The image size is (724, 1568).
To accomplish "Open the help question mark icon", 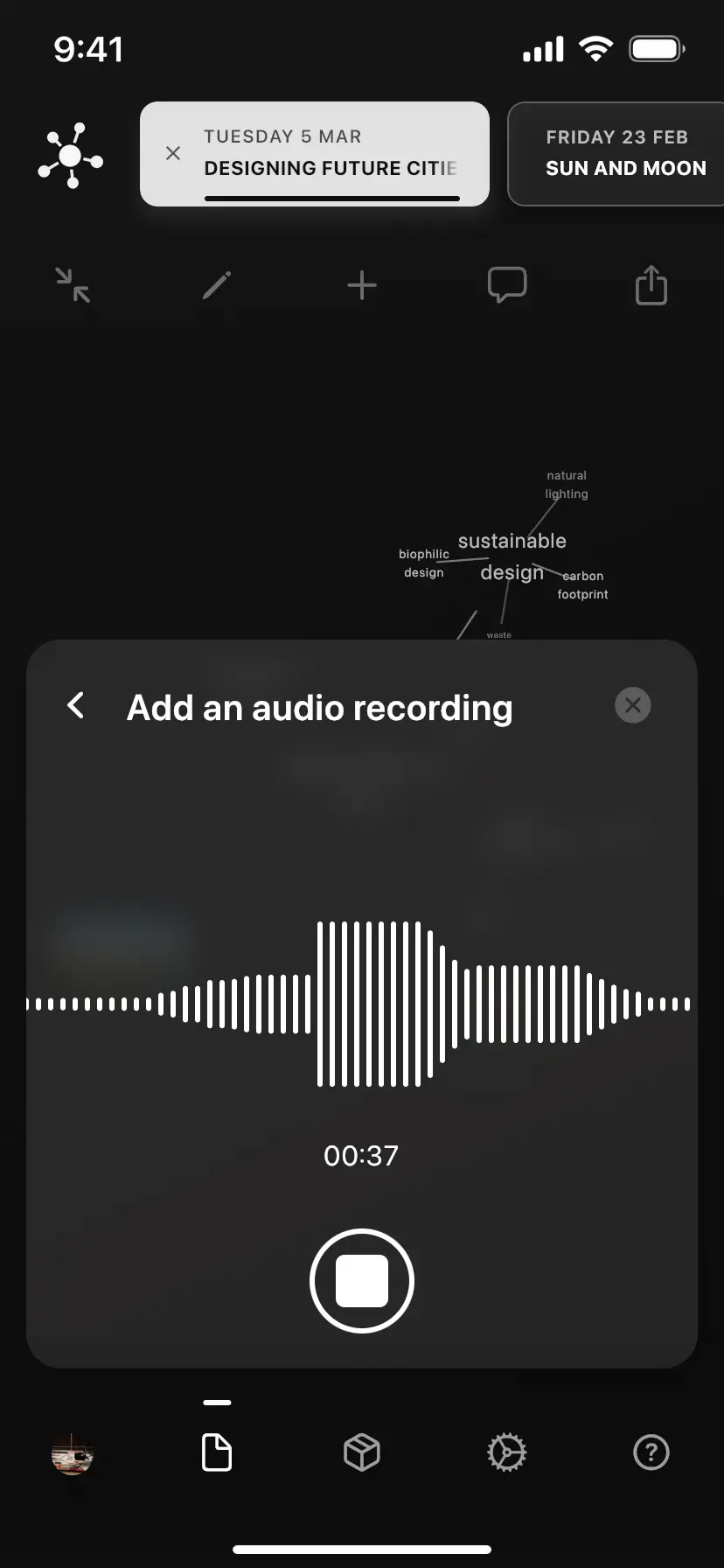I will 651,1452.
